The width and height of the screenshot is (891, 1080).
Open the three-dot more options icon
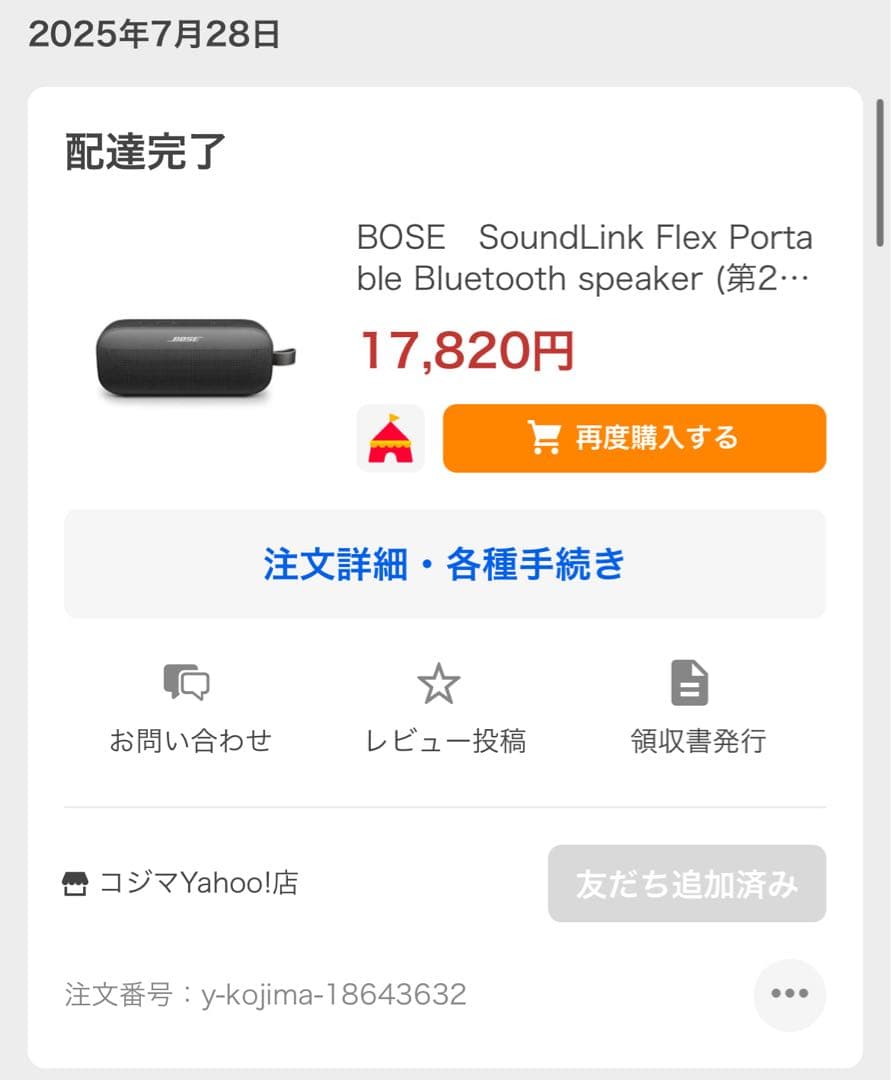(x=789, y=993)
